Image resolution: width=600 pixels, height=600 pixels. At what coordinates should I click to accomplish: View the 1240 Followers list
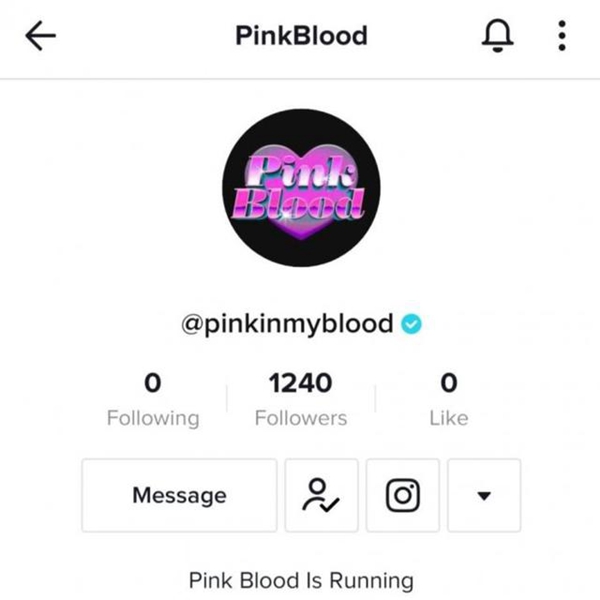click(300, 399)
